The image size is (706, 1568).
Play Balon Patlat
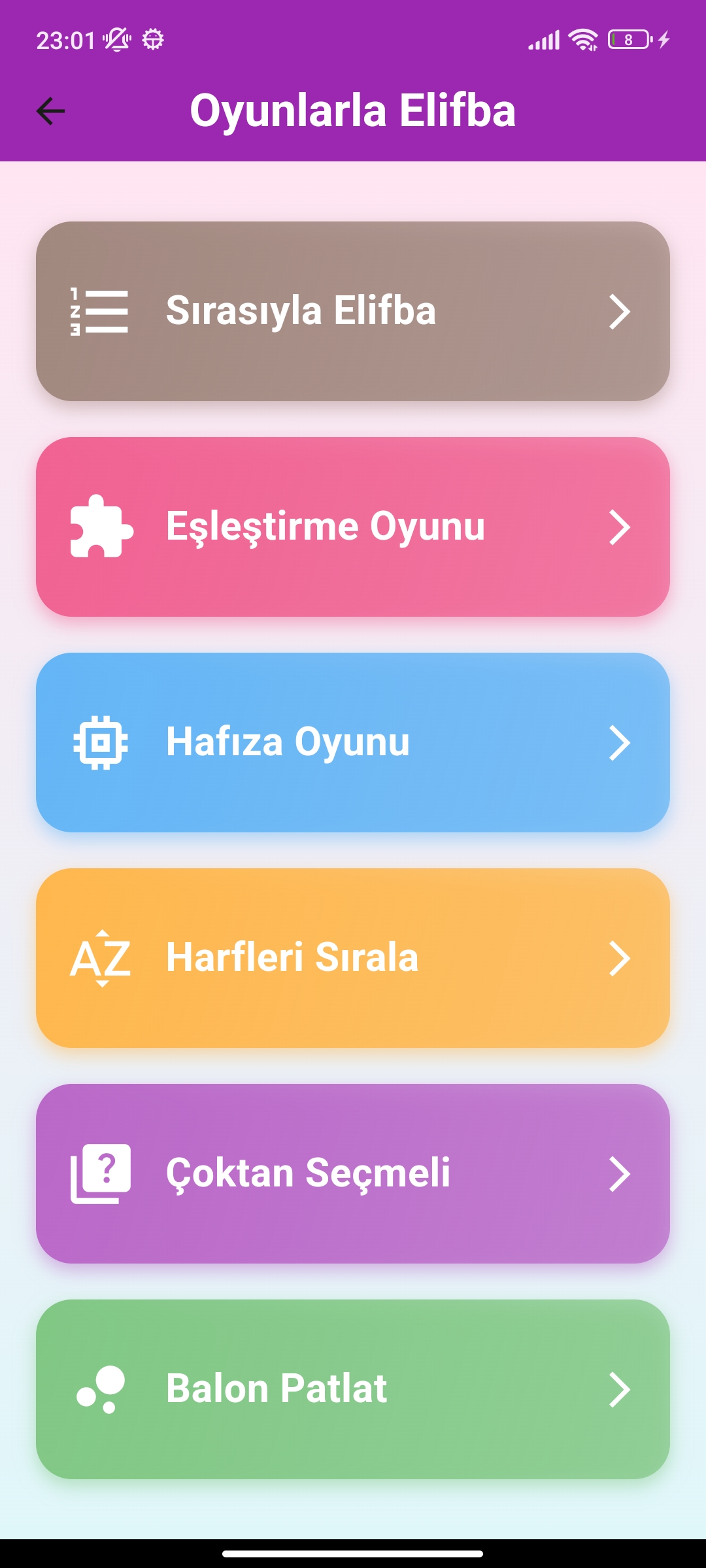[x=353, y=1389]
